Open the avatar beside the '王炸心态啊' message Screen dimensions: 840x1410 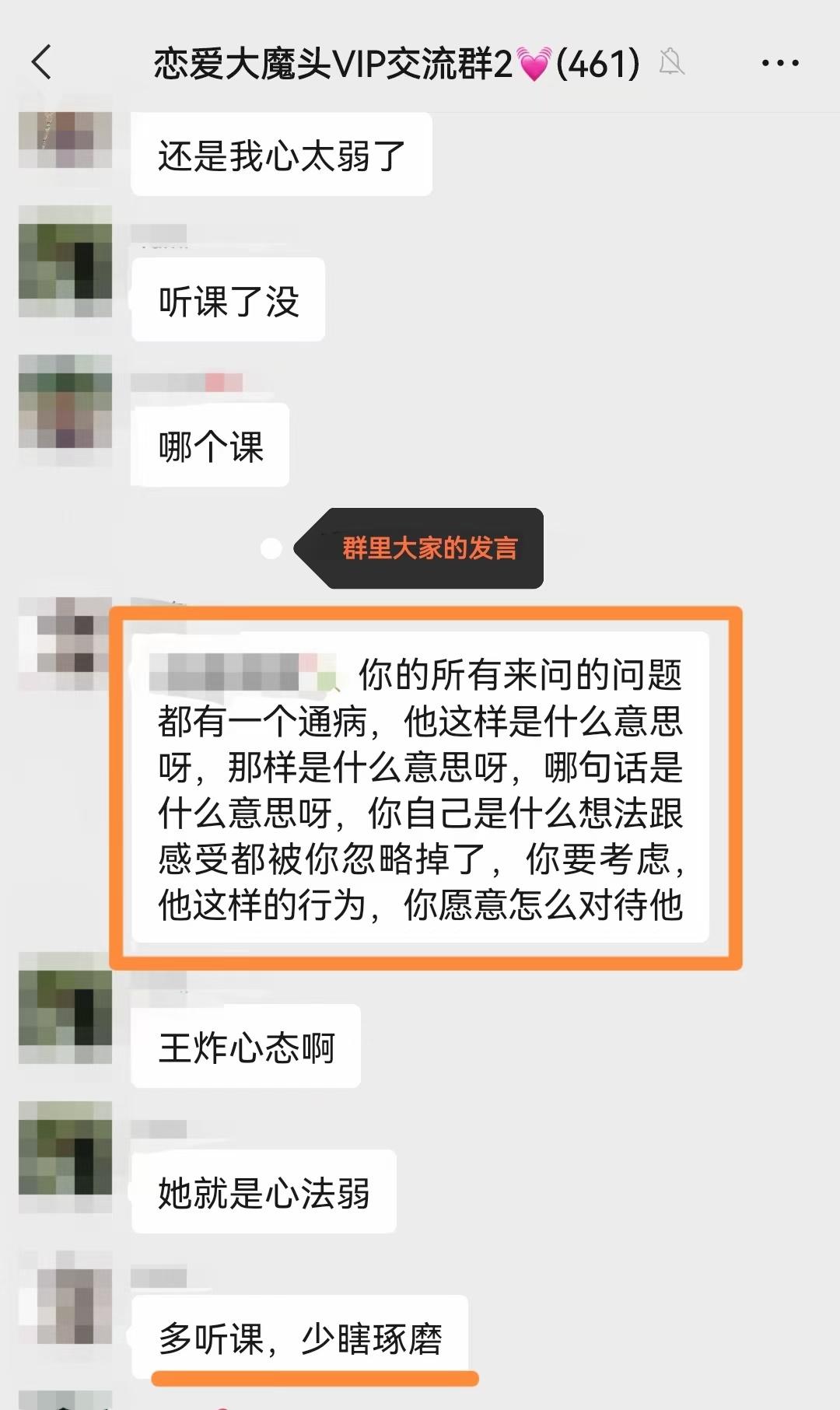point(65,1006)
